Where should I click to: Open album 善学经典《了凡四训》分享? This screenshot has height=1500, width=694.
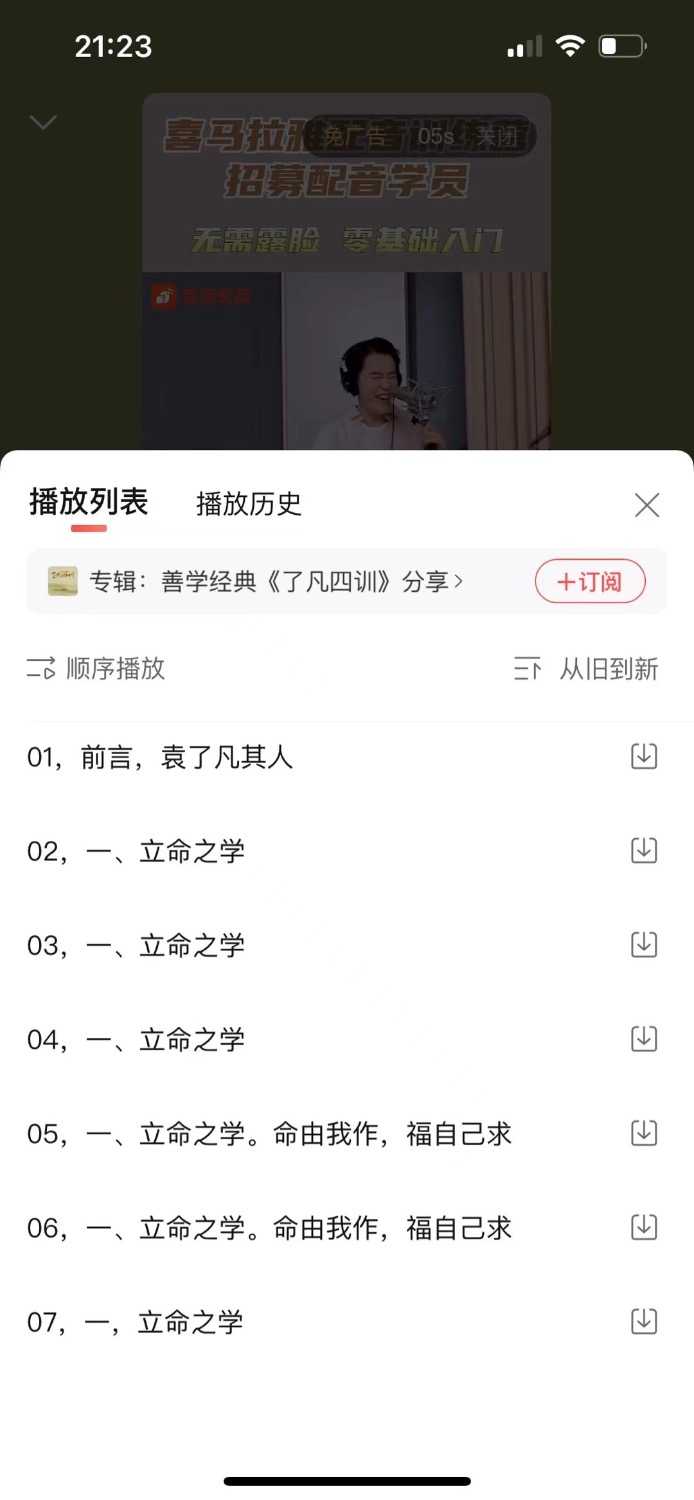[277, 581]
